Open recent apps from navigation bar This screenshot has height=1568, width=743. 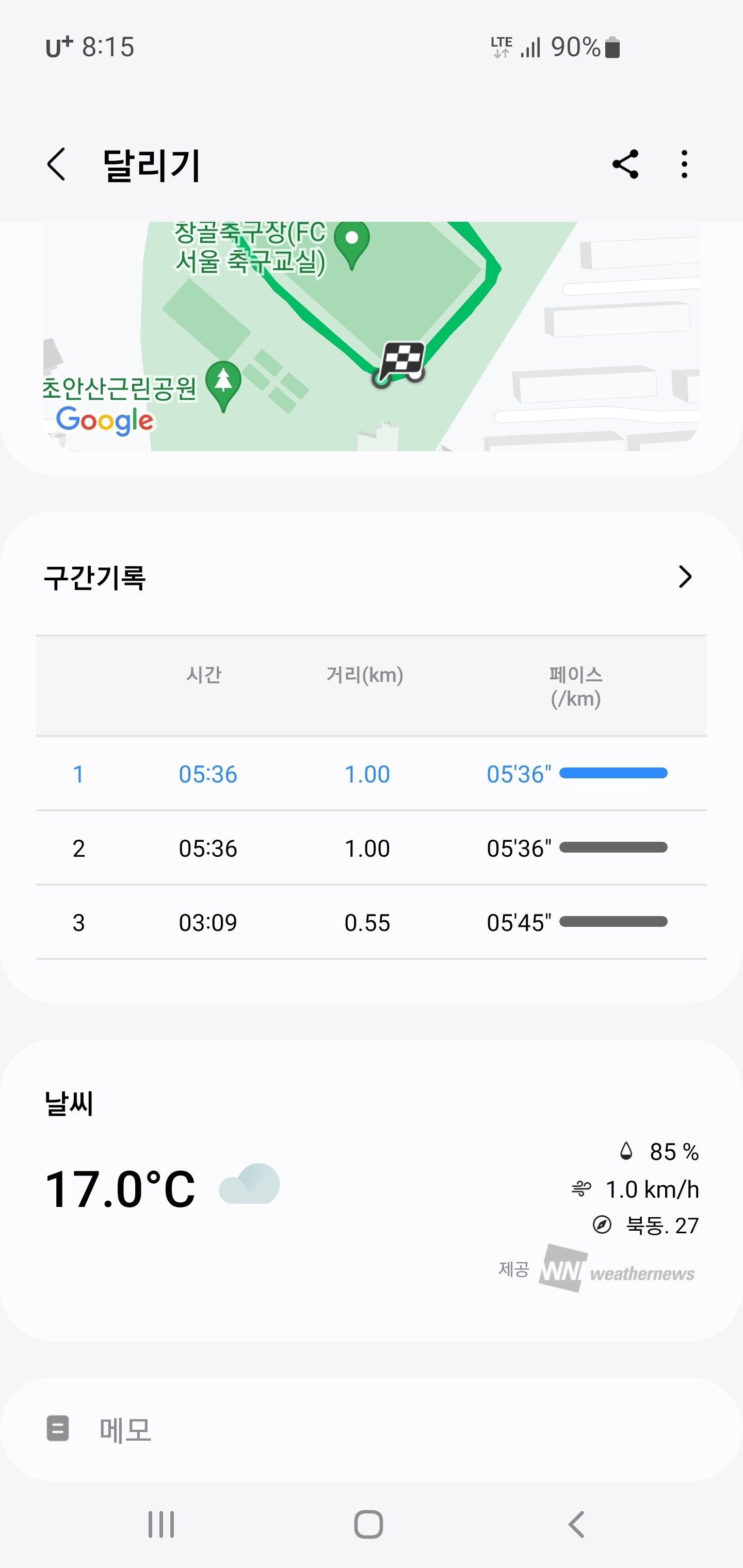click(x=161, y=1524)
